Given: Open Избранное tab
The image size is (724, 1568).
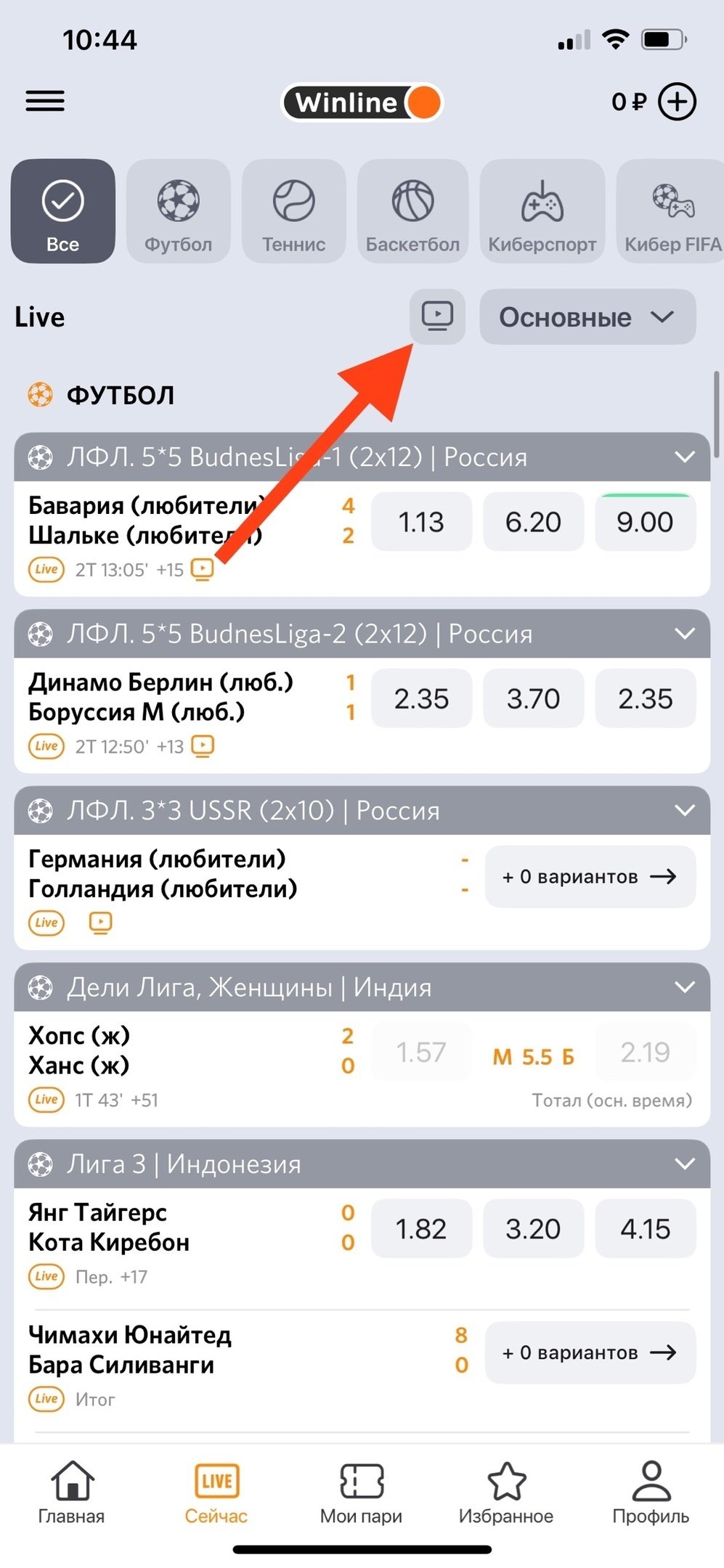Looking at the screenshot, I should (x=506, y=1493).
